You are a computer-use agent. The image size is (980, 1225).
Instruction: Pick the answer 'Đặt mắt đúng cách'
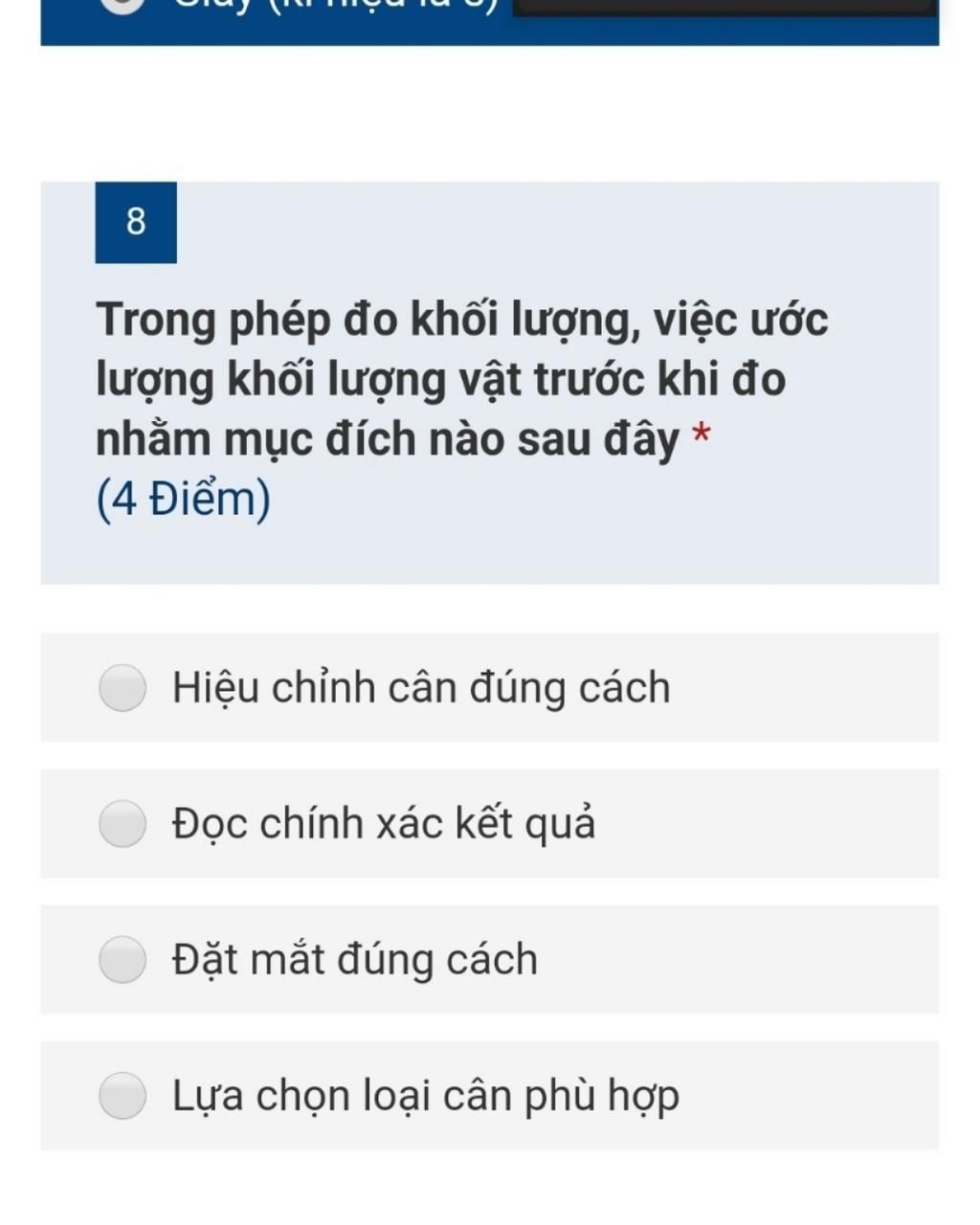pos(122,960)
